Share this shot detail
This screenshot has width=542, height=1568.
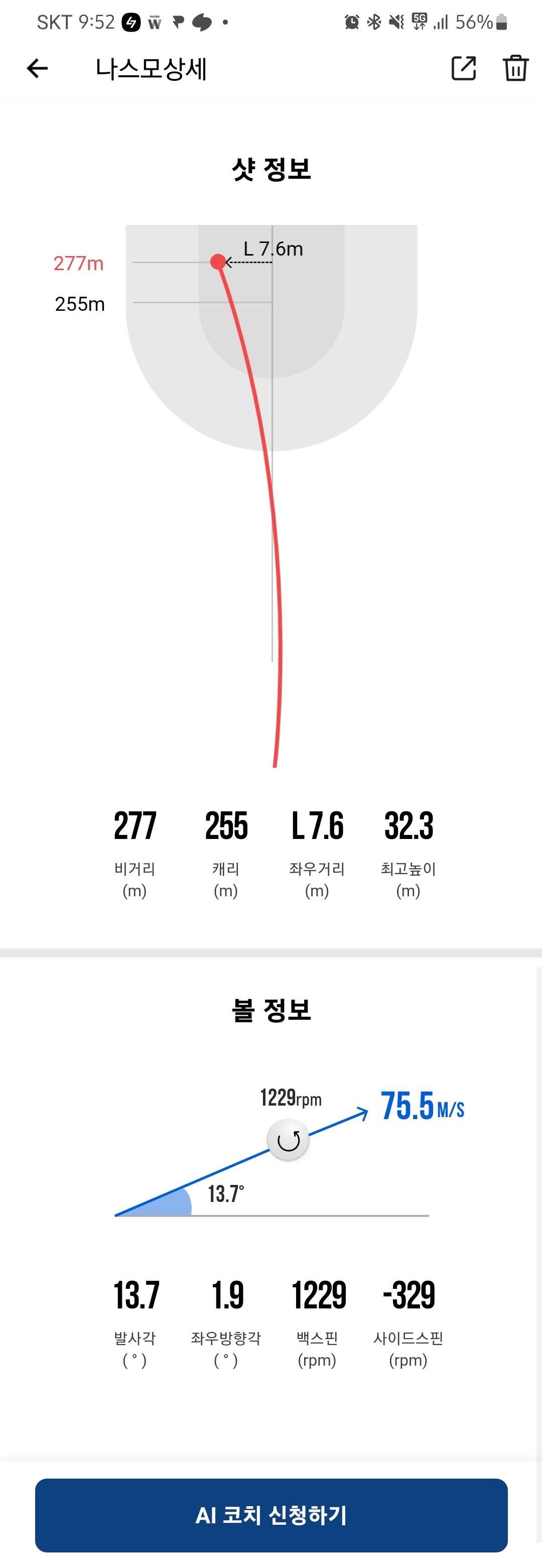[x=464, y=68]
